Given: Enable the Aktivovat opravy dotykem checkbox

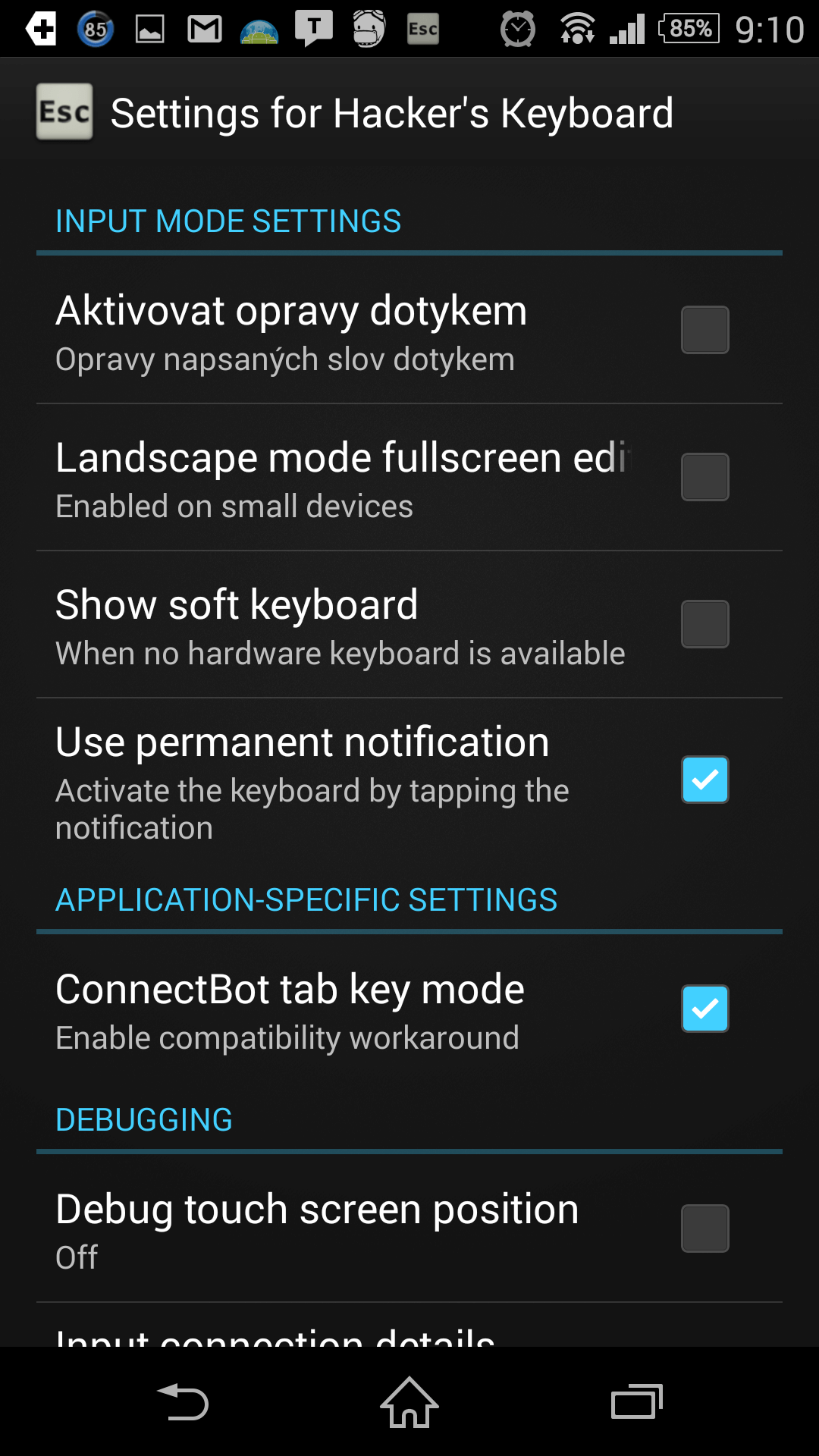Looking at the screenshot, I should click(704, 330).
